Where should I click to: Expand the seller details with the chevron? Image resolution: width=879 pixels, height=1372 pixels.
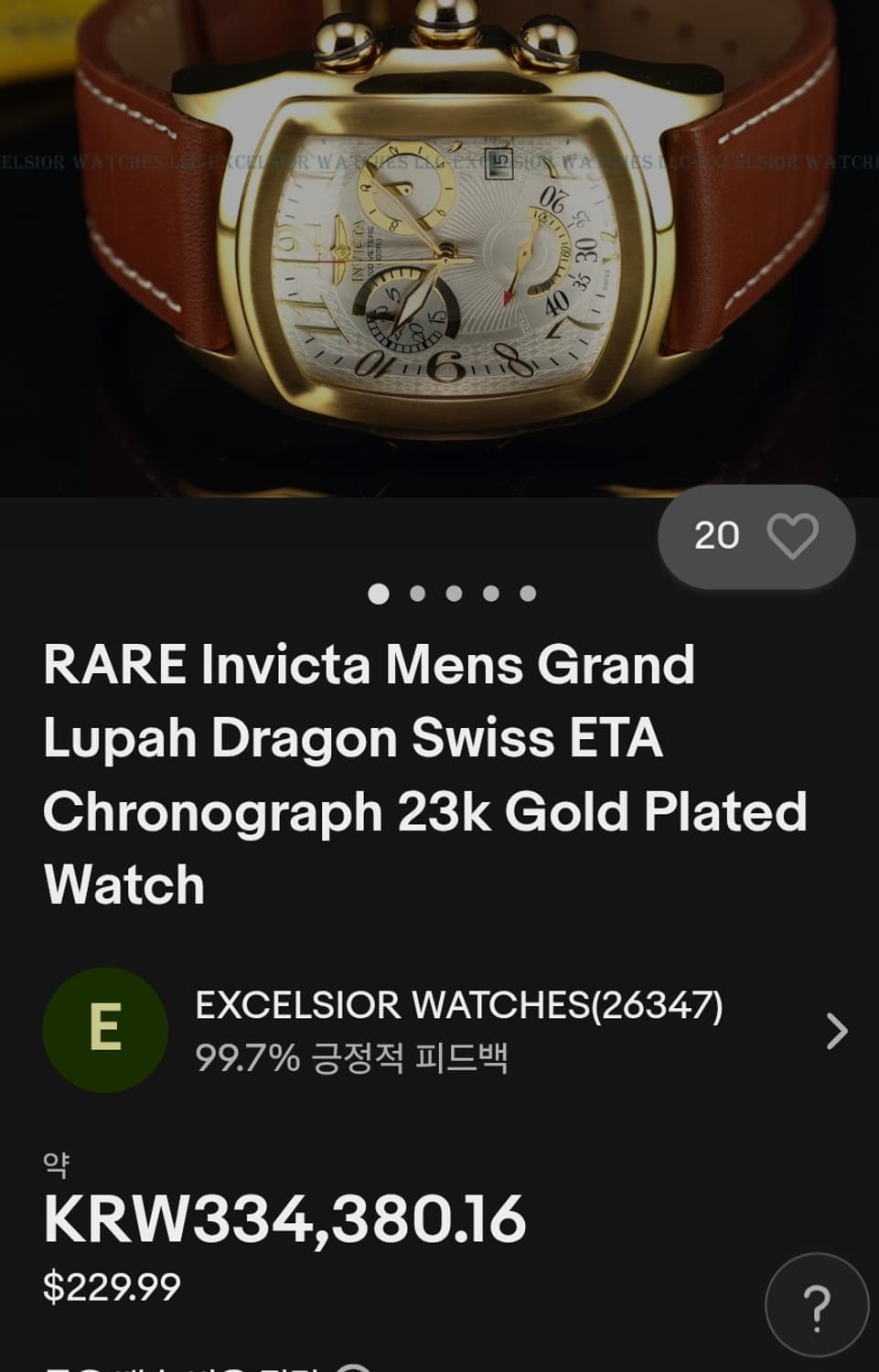pyautogui.click(x=835, y=1030)
